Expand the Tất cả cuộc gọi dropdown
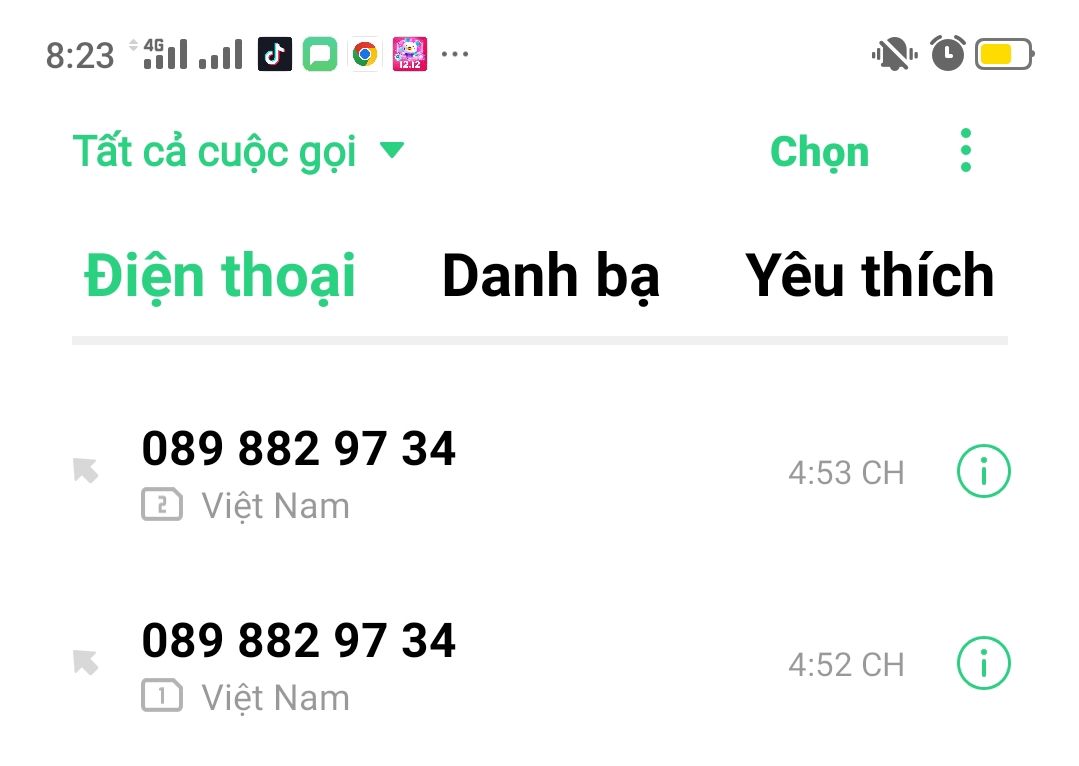The height and width of the screenshot is (766, 1079). pos(238,152)
